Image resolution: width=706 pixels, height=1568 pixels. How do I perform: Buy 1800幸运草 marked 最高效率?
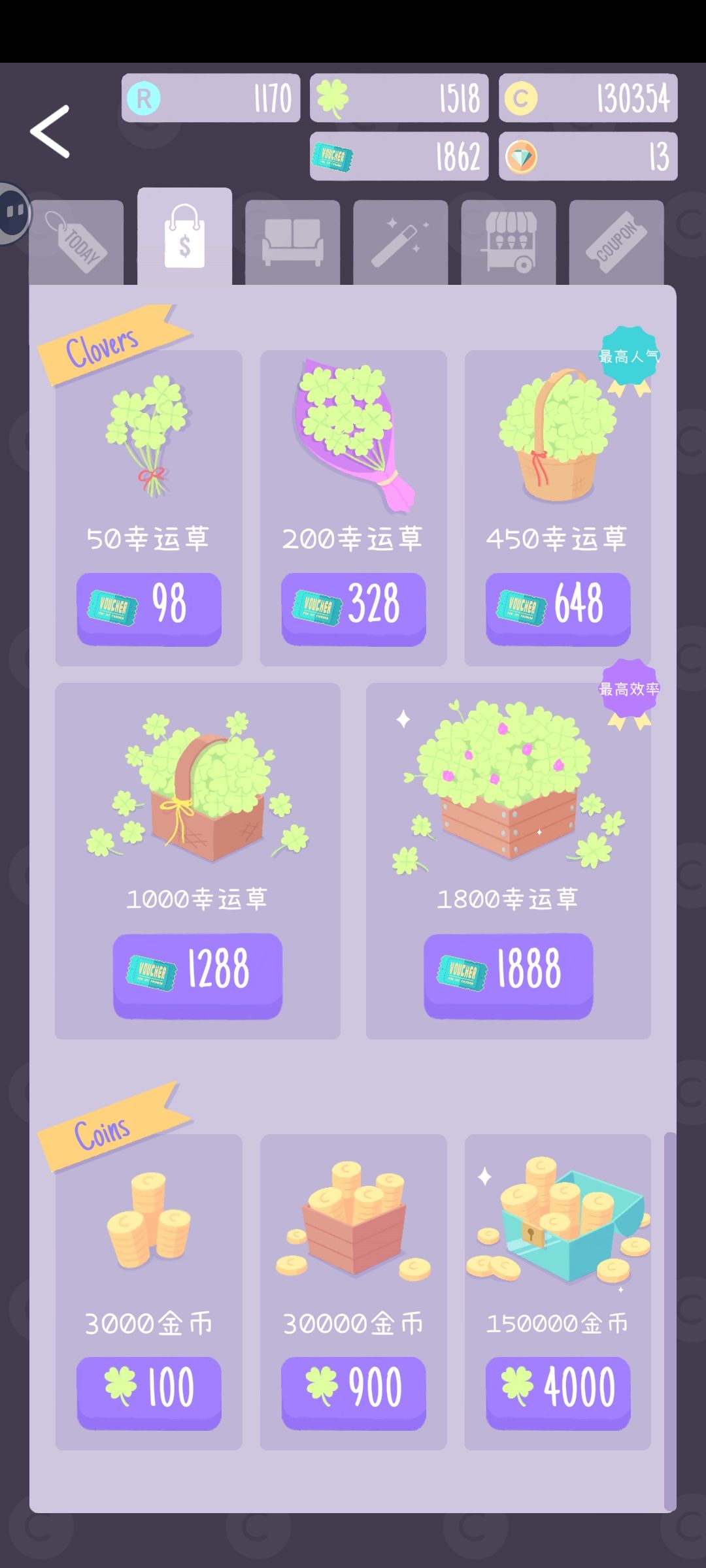(508, 973)
